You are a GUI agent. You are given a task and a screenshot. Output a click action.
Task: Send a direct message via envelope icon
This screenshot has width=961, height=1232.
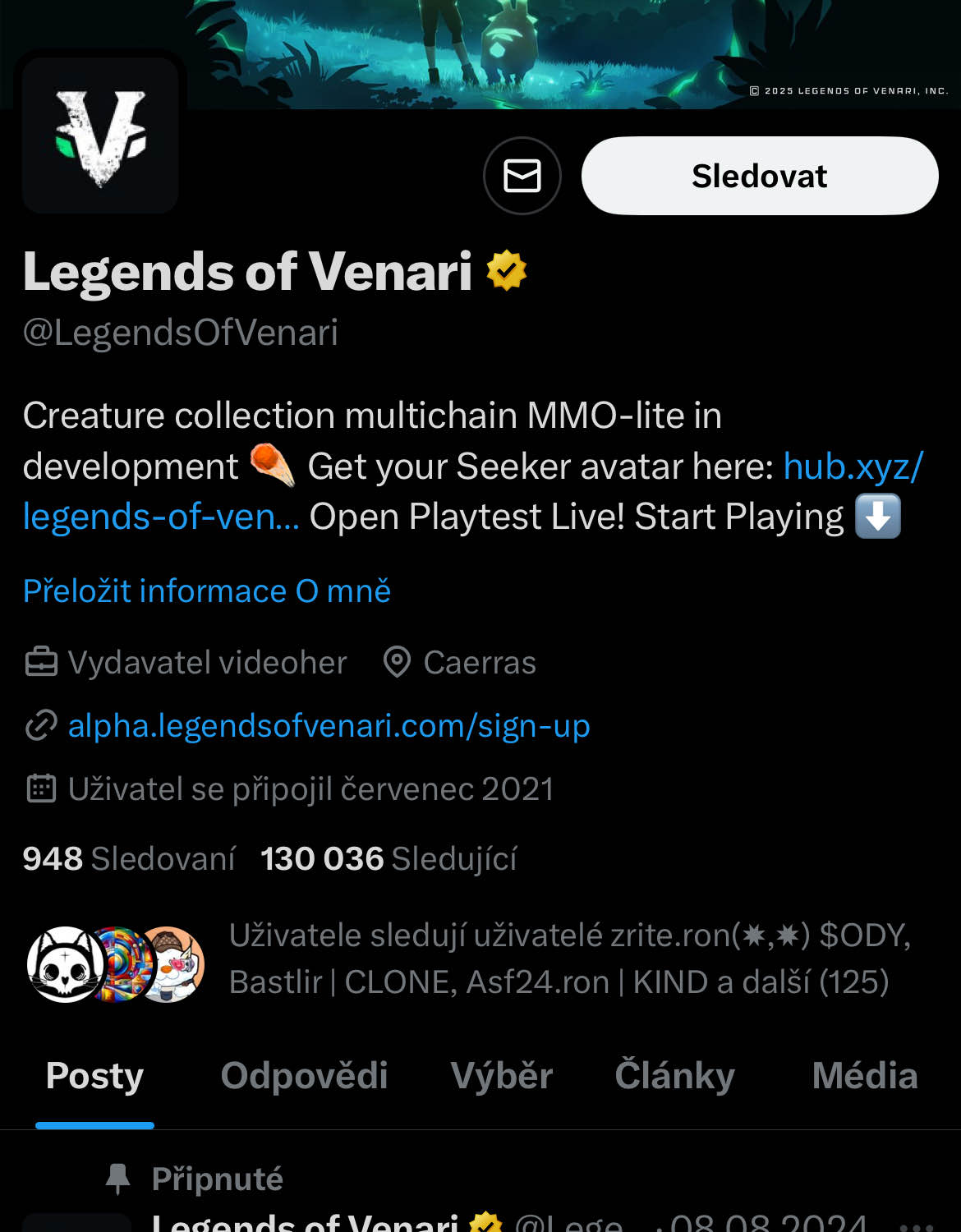[522, 176]
